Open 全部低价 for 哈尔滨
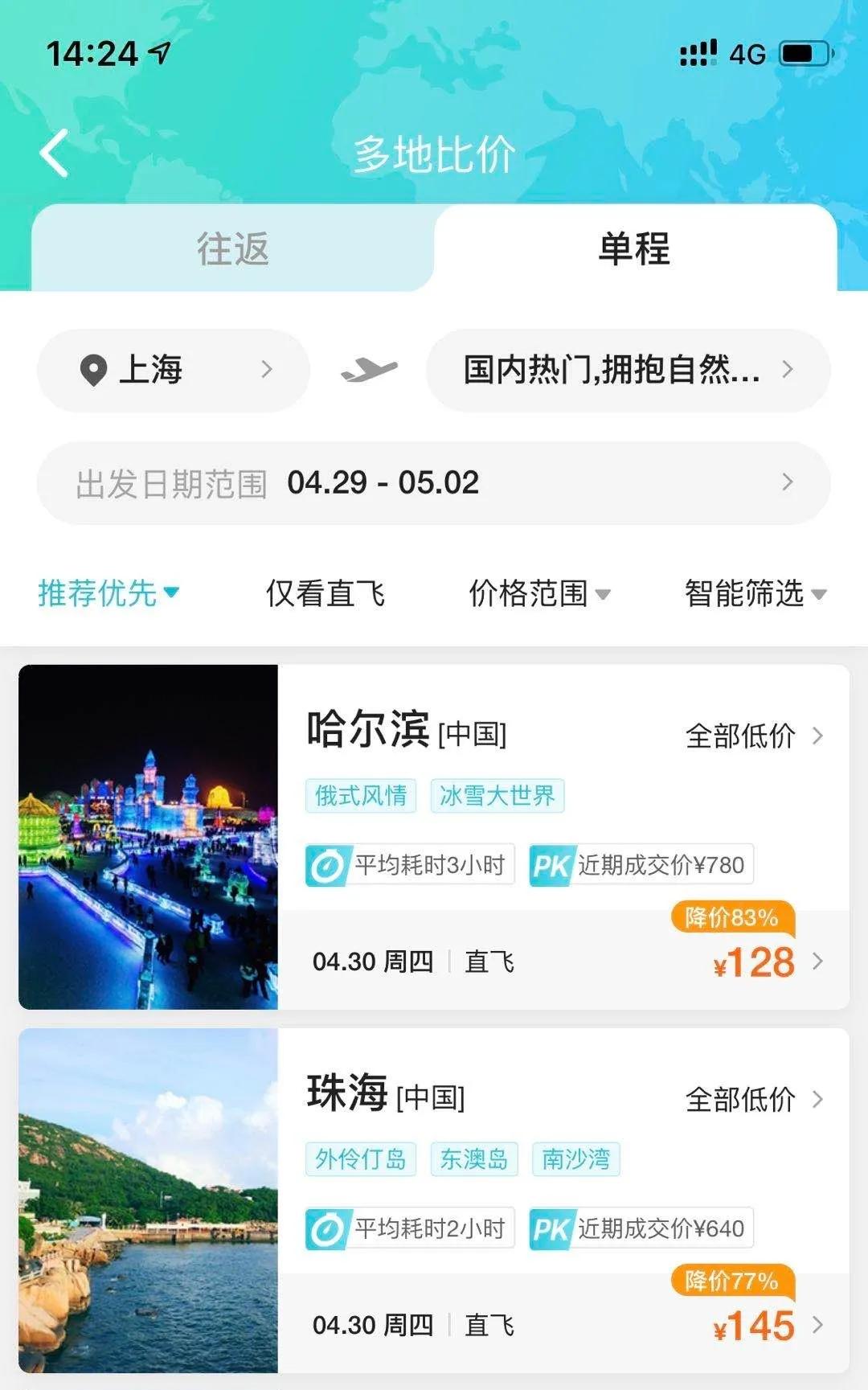868x1390 pixels. (741, 735)
